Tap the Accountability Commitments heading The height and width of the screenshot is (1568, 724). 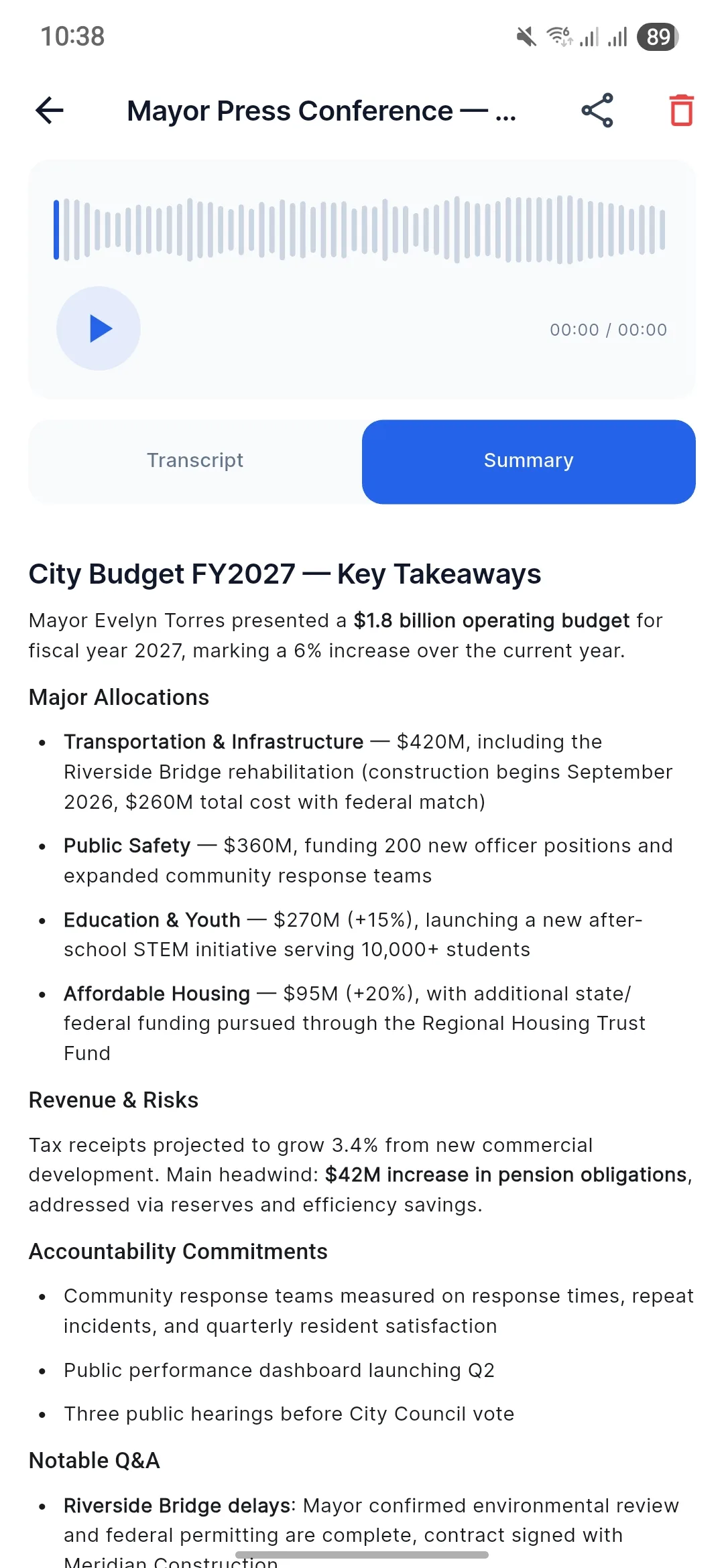[177, 1250]
